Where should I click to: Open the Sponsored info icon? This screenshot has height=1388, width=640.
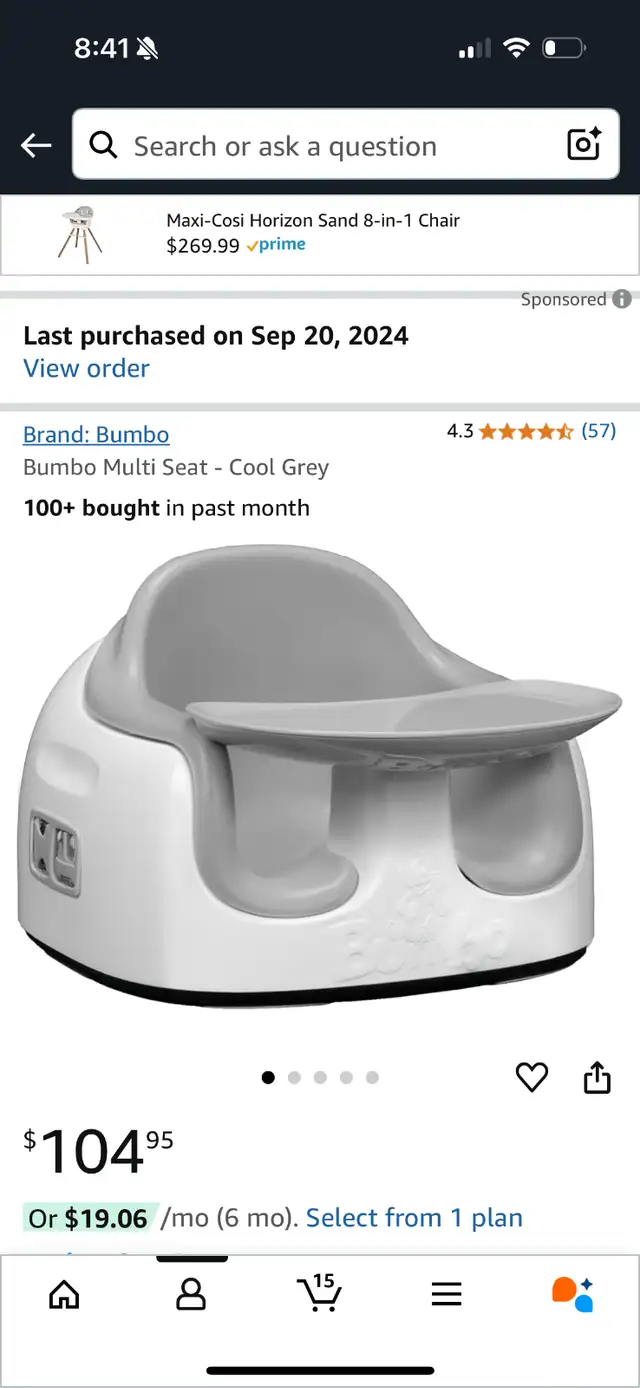[x=622, y=299]
